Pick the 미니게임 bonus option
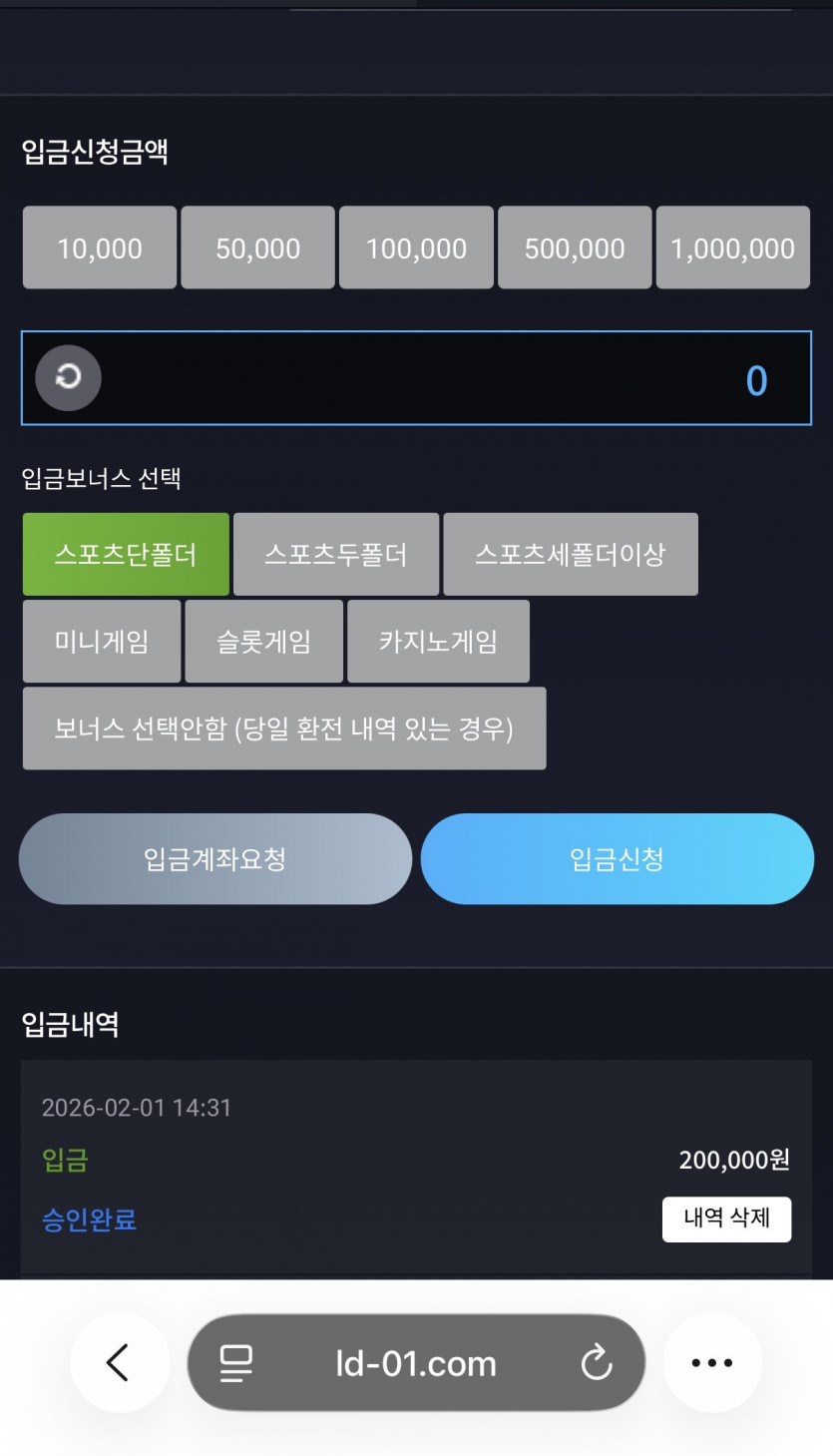This screenshot has height=1456, width=833. click(102, 641)
